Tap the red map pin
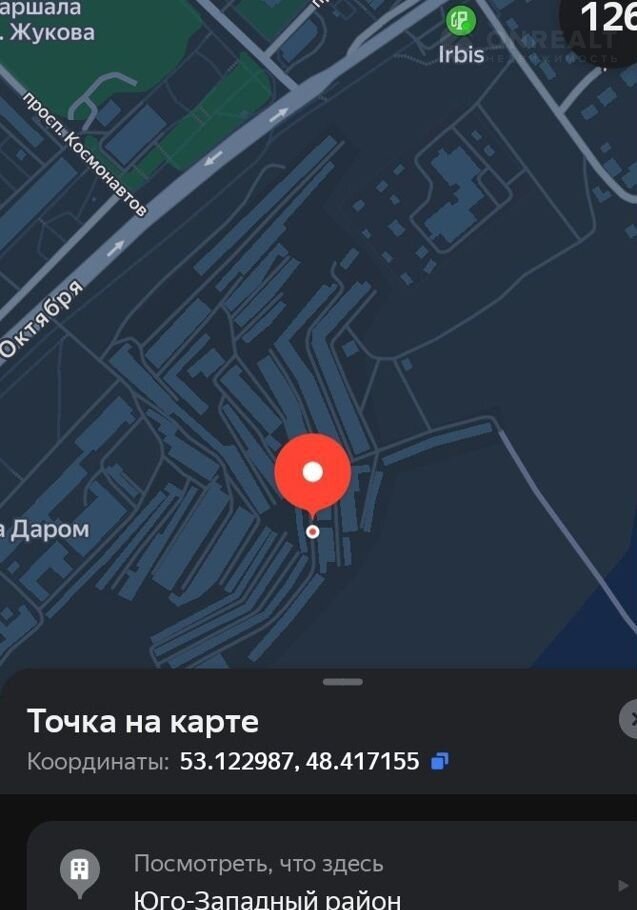Image resolution: width=637 pixels, height=910 pixels. point(313,473)
